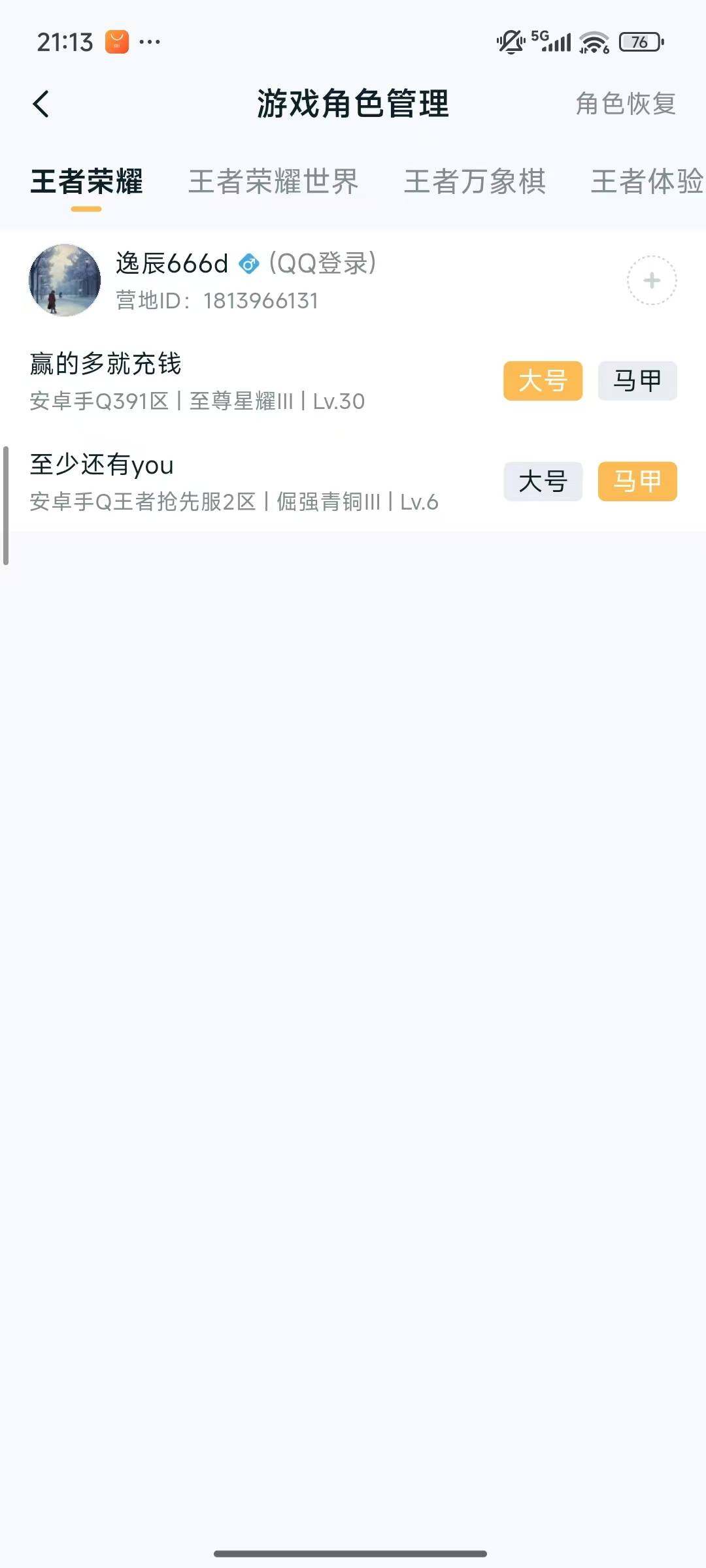The height and width of the screenshot is (1568, 706).
Task: Tap the plus icon beside 逸辰666d
Action: pyautogui.click(x=651, y=280)
